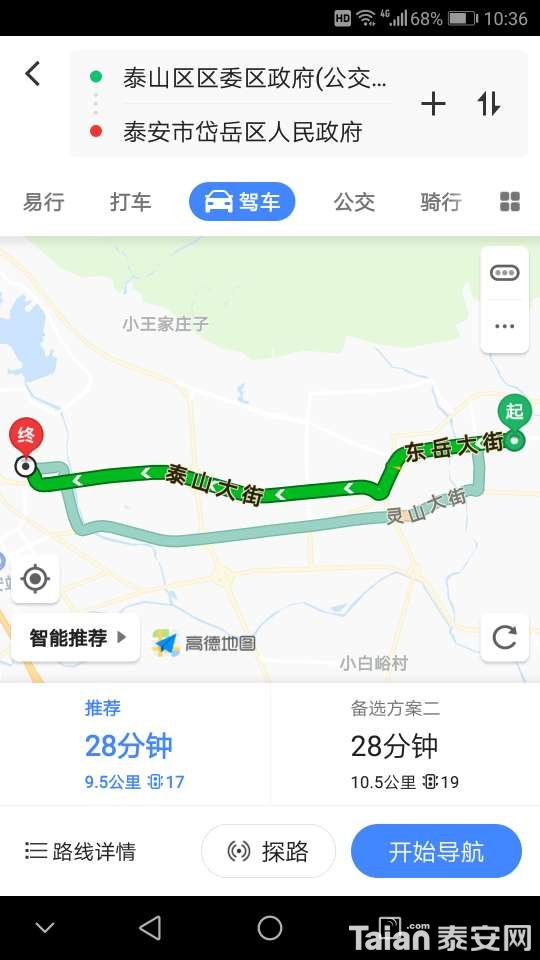The image size is (540, 960).
Task: Go back with the top-left arrow
Action: click(32, 74)
